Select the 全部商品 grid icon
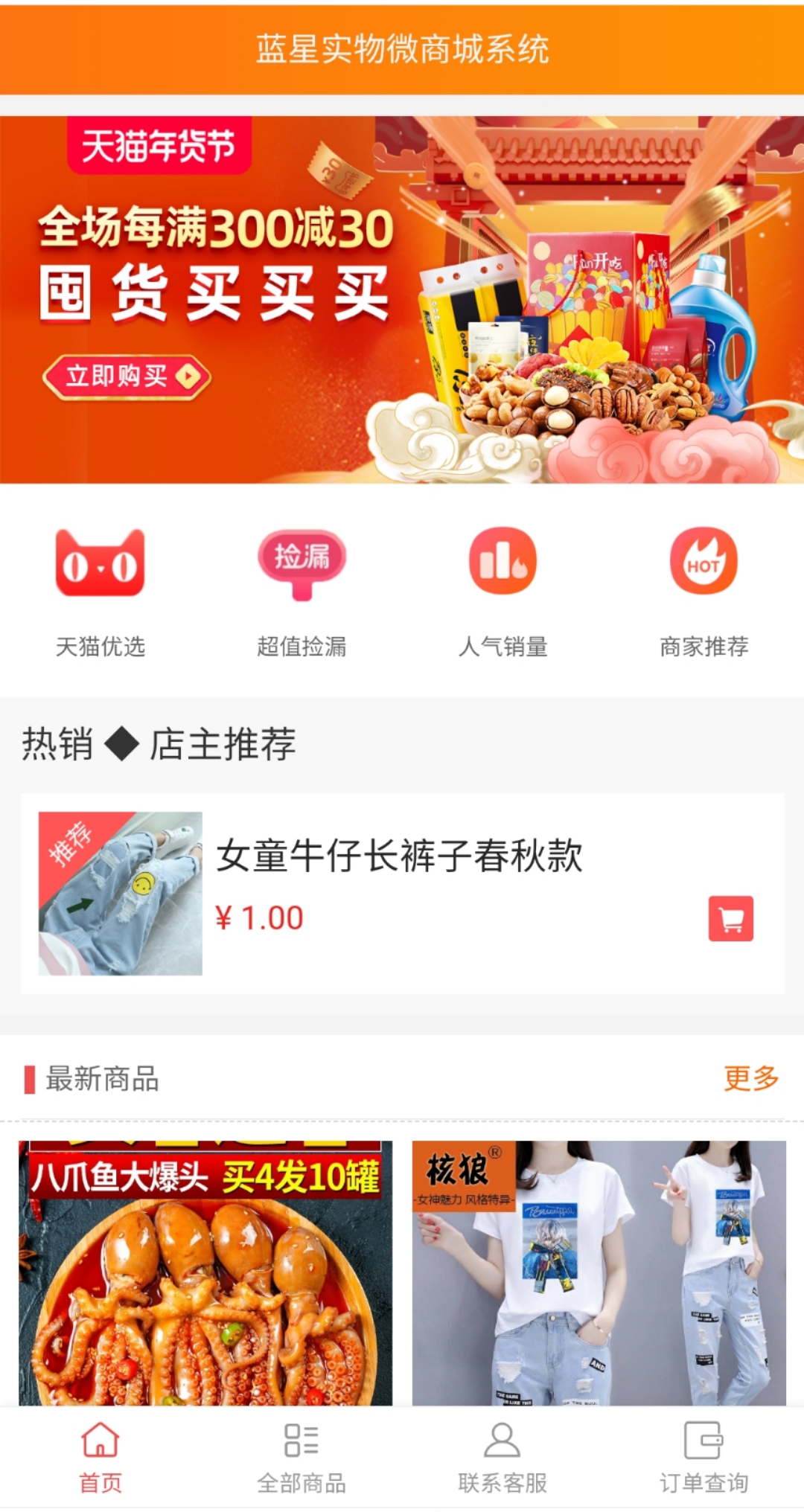 (x=301, y=1444)
